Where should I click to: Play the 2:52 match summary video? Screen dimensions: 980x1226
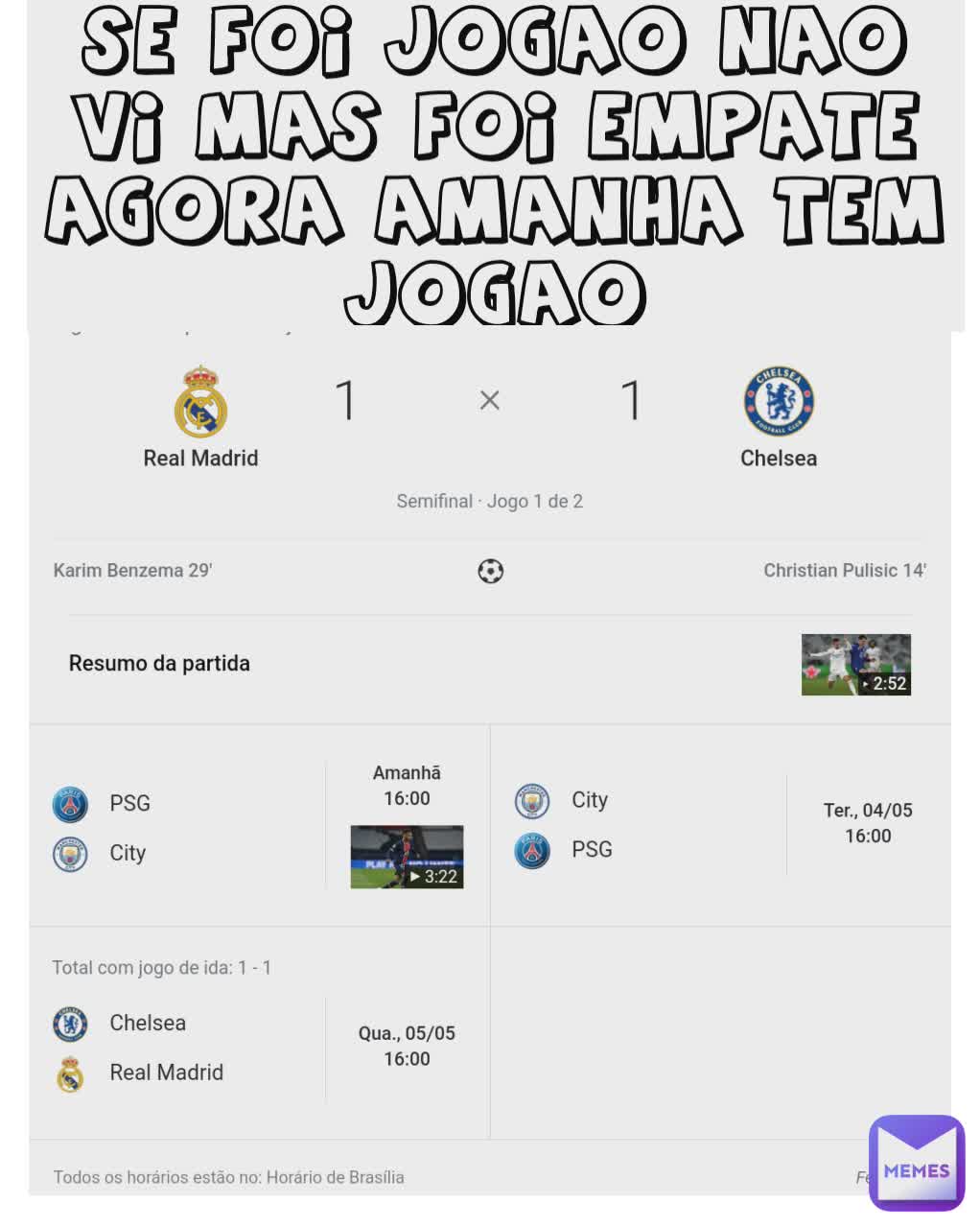click(x=854, y=665)
